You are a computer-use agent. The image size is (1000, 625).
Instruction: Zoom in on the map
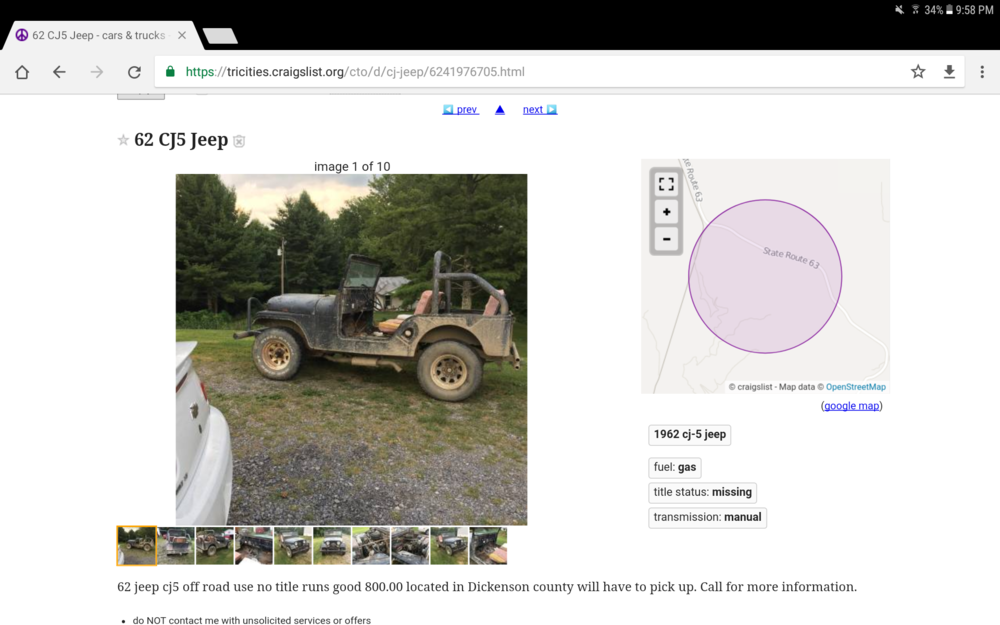(x=666, y=212)
